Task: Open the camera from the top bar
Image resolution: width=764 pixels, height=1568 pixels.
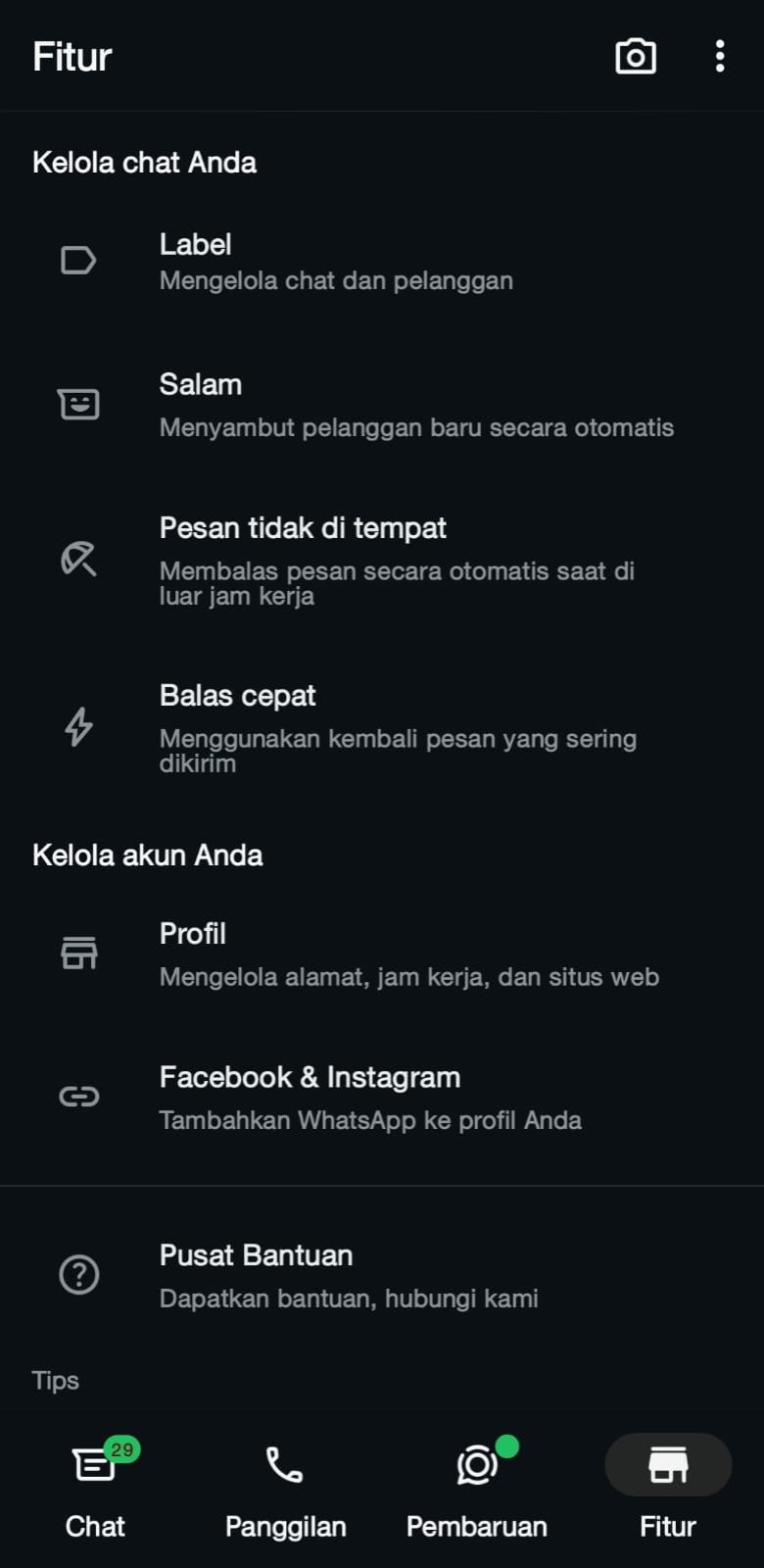Action: 636,57
